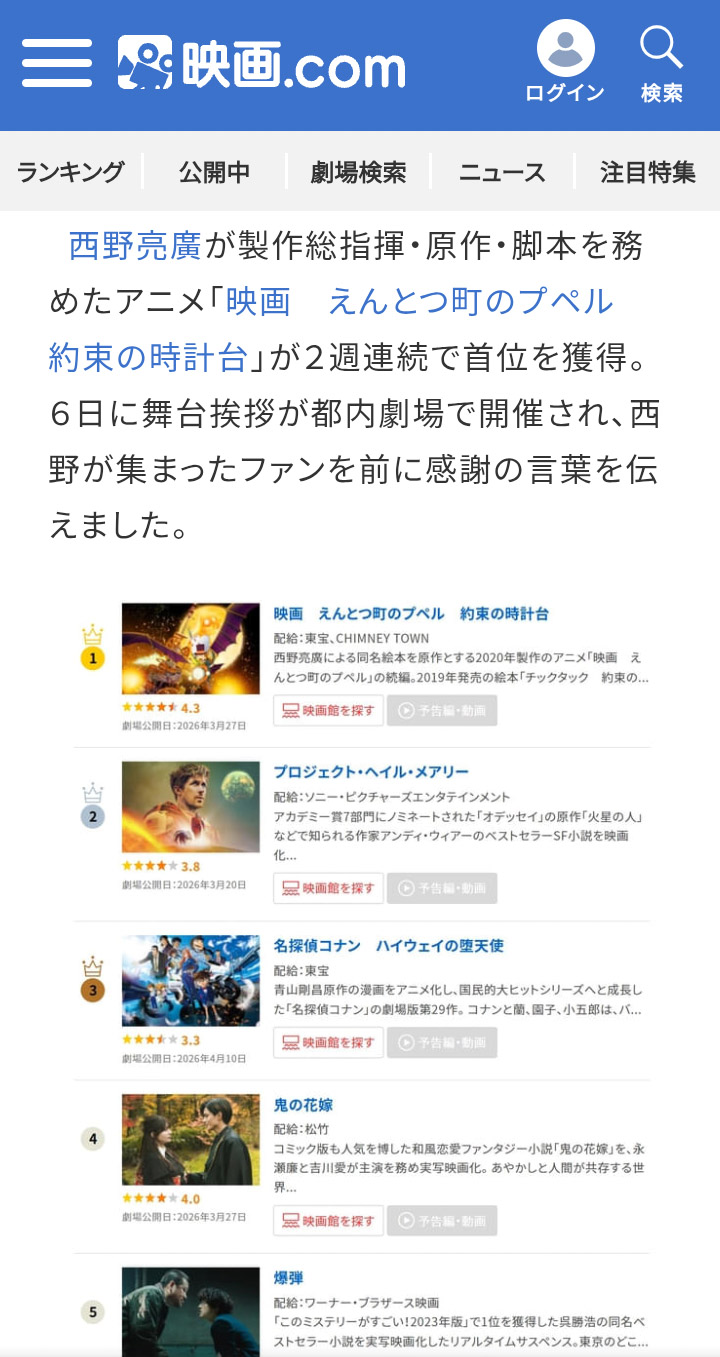The width and height of the screenshot is (720, 1357).
Task: Switch to the 注目特集 tab
Action: click(647, 172)
